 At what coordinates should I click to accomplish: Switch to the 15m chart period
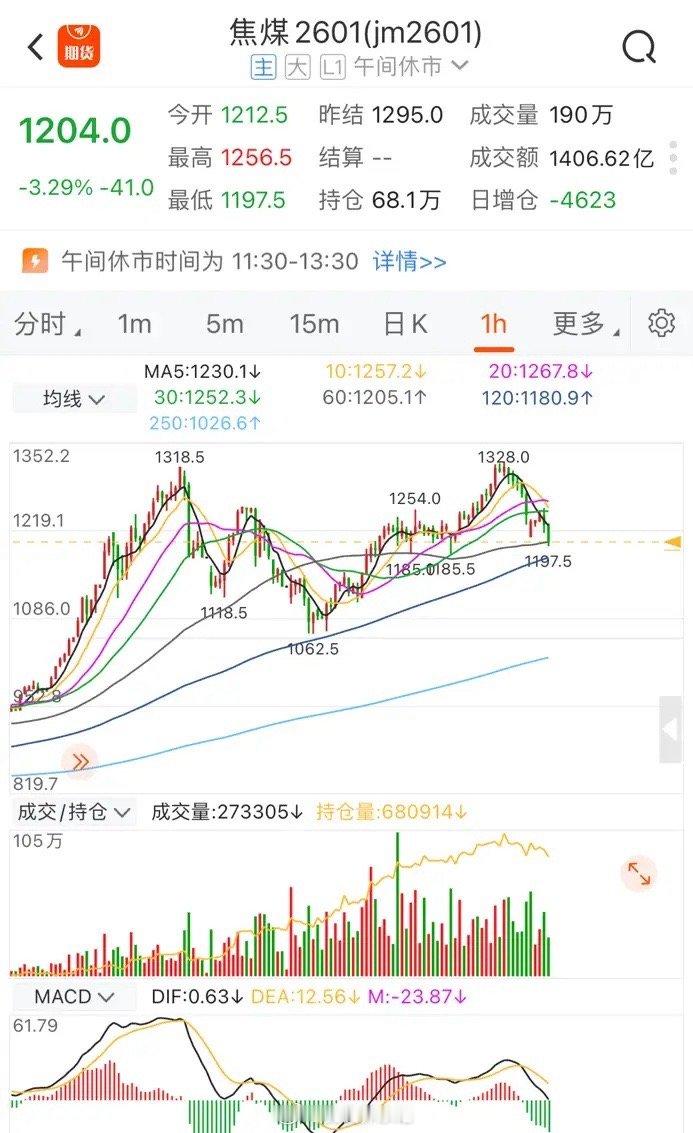314,324
